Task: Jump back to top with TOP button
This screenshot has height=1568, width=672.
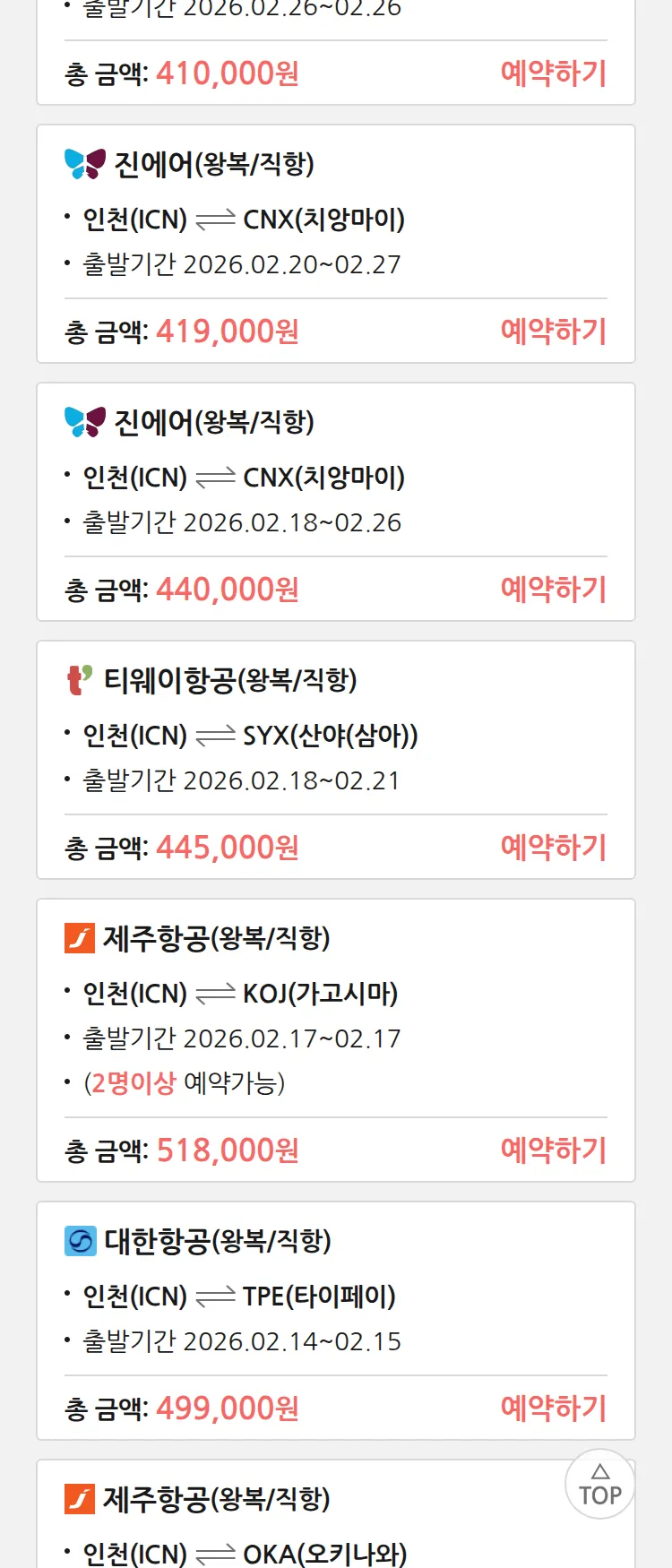Action: 599,1485
